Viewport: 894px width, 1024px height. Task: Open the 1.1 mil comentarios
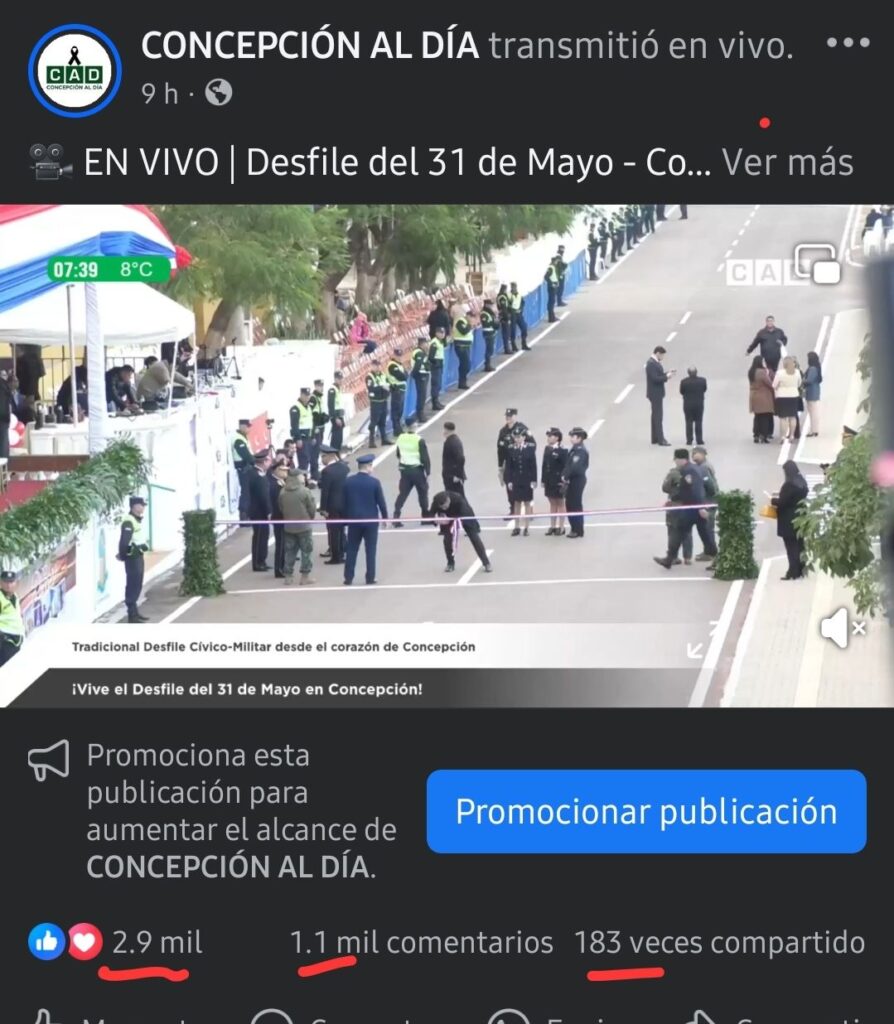421,942
